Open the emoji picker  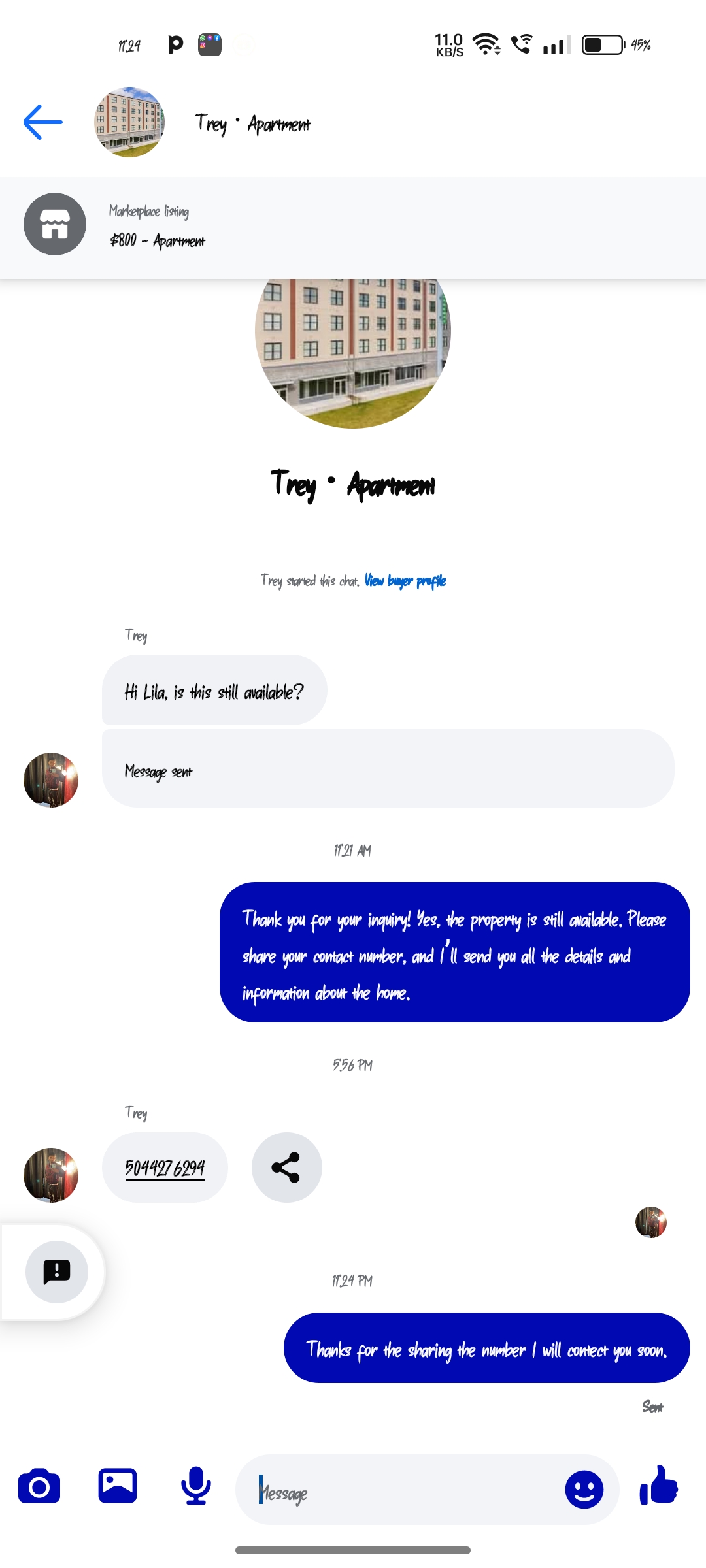[x=584, y=1490]
